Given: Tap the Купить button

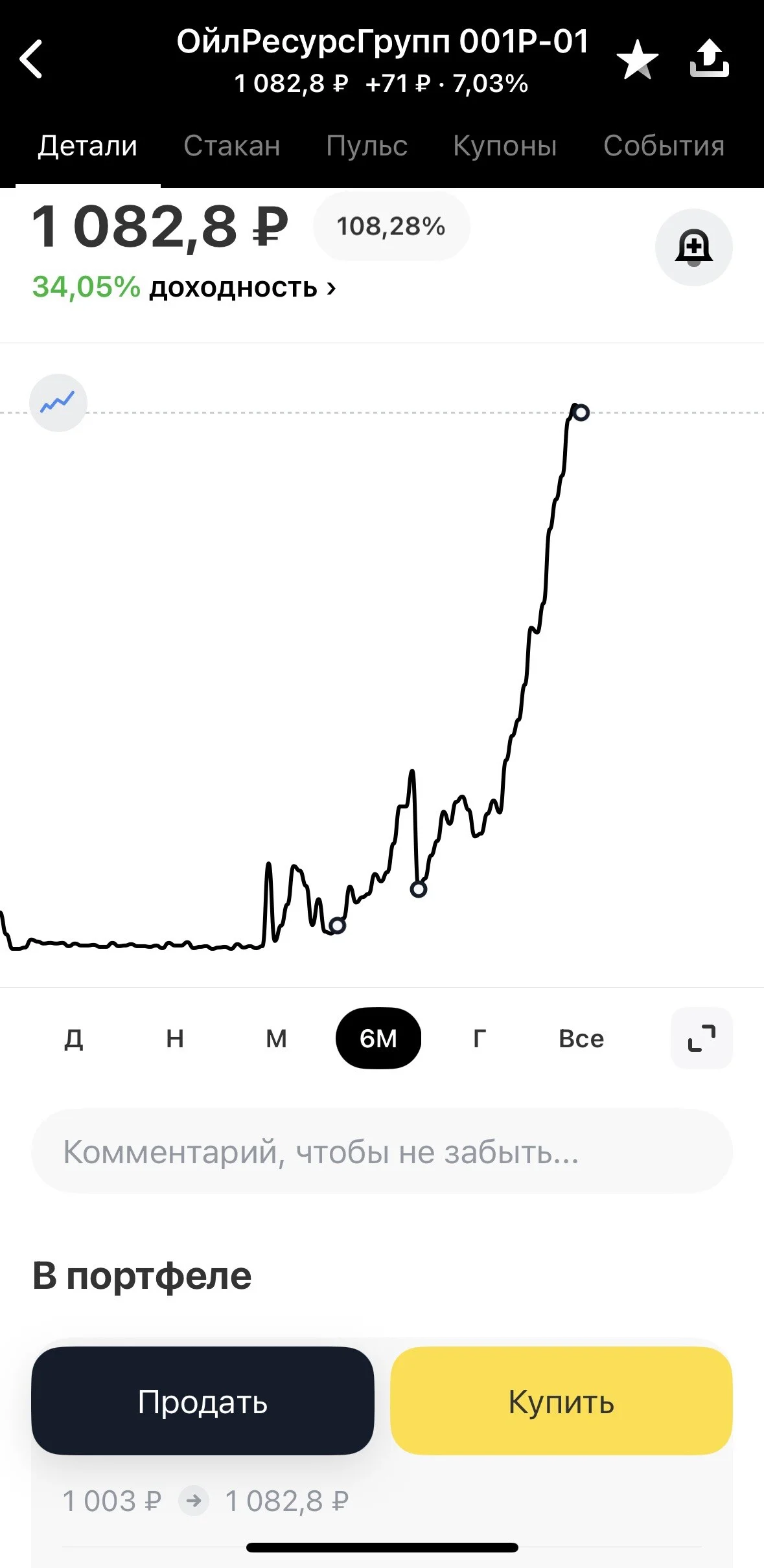Looking at the screenshot, I should tap(561, 1402).
